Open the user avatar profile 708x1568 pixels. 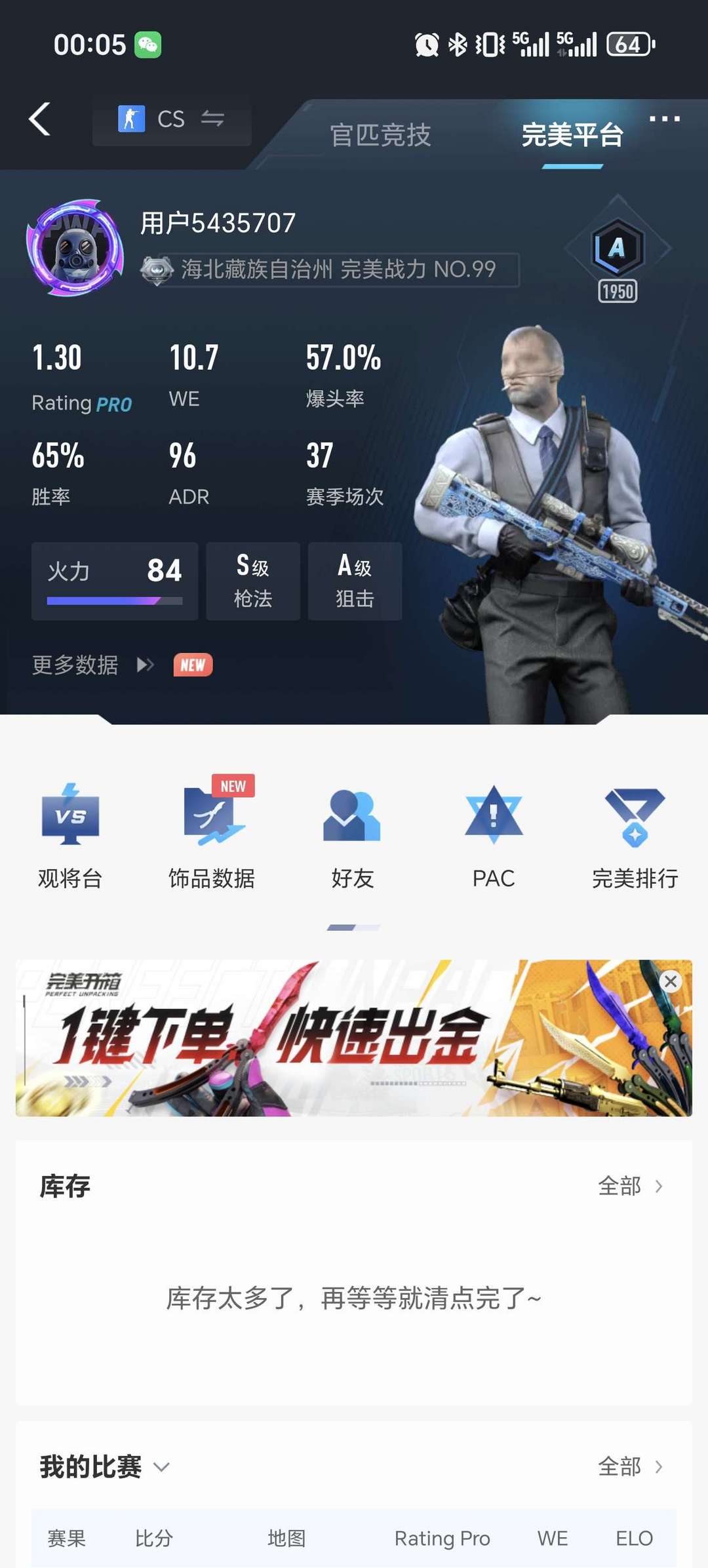click(74, 248)
